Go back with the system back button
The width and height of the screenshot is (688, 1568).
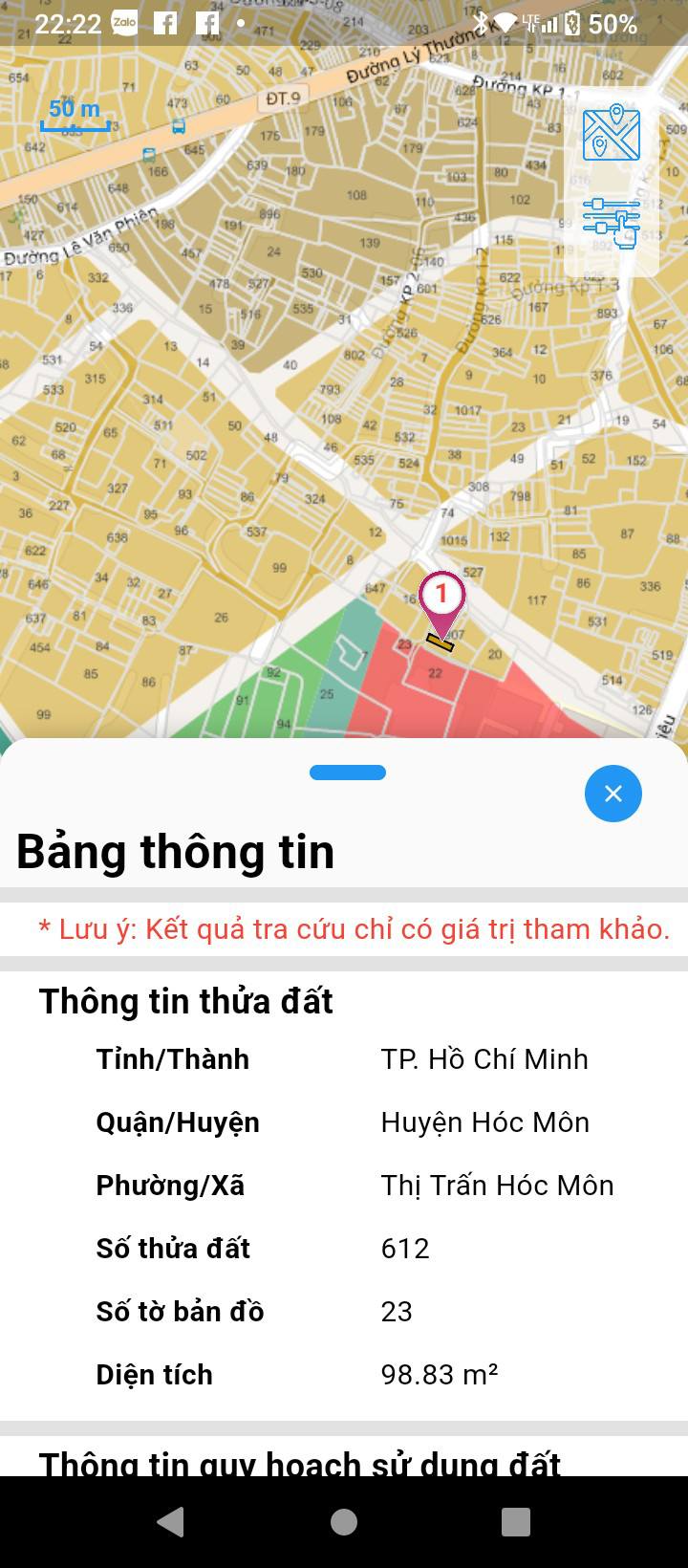[x=171, y=1522]
